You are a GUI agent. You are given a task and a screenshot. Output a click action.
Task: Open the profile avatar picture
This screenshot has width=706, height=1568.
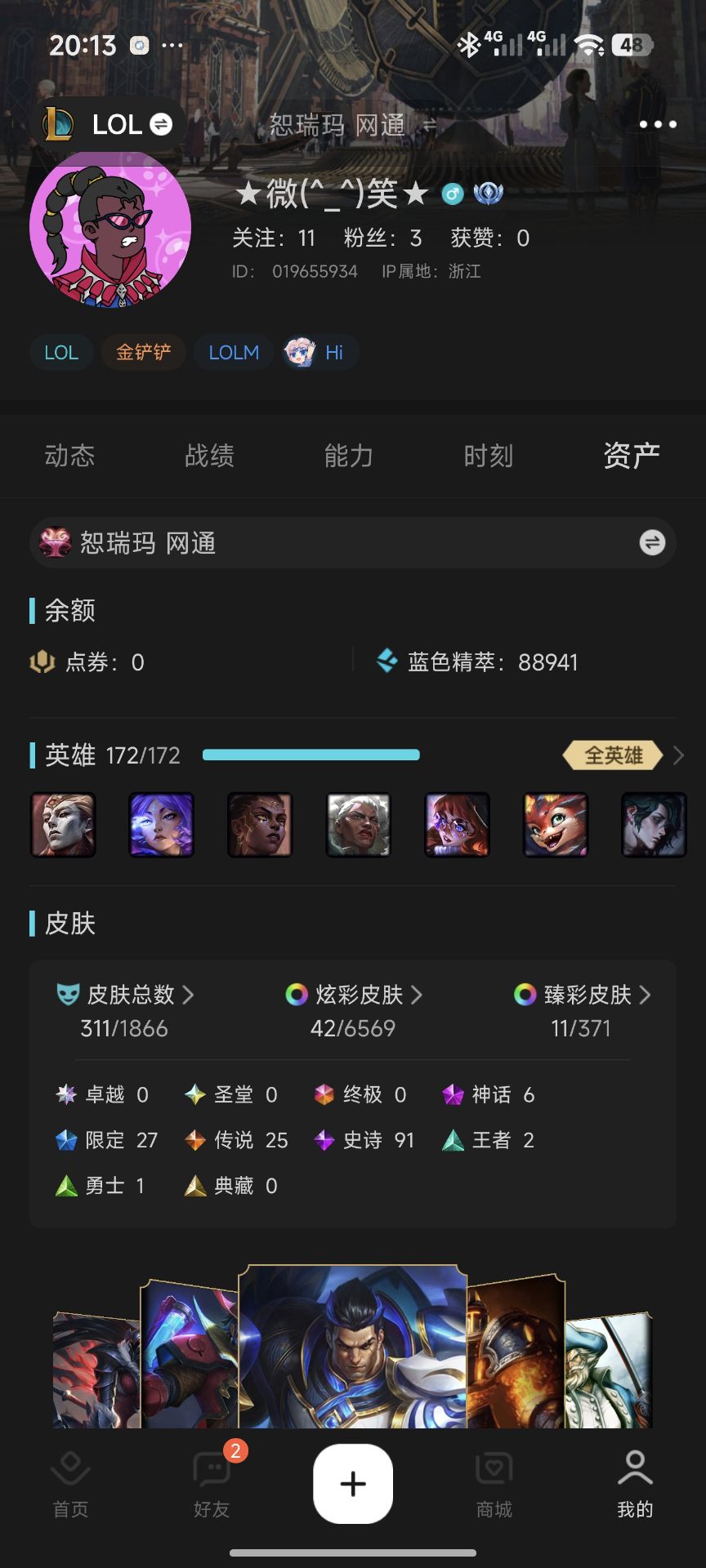[x=110, y=227]
